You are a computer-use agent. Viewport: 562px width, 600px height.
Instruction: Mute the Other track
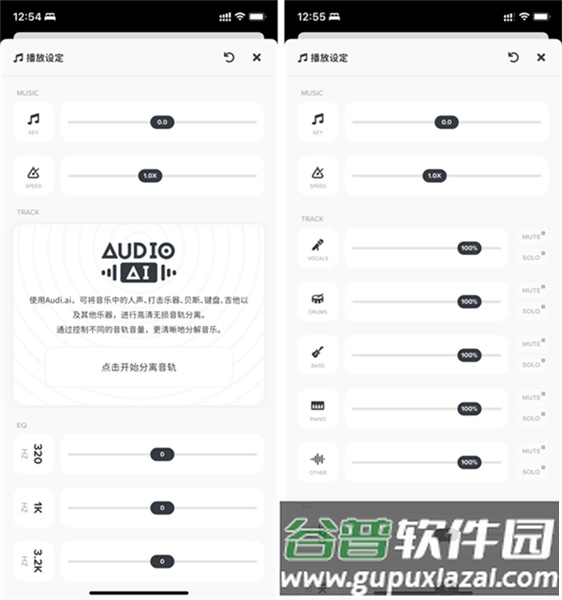[532, 451]
